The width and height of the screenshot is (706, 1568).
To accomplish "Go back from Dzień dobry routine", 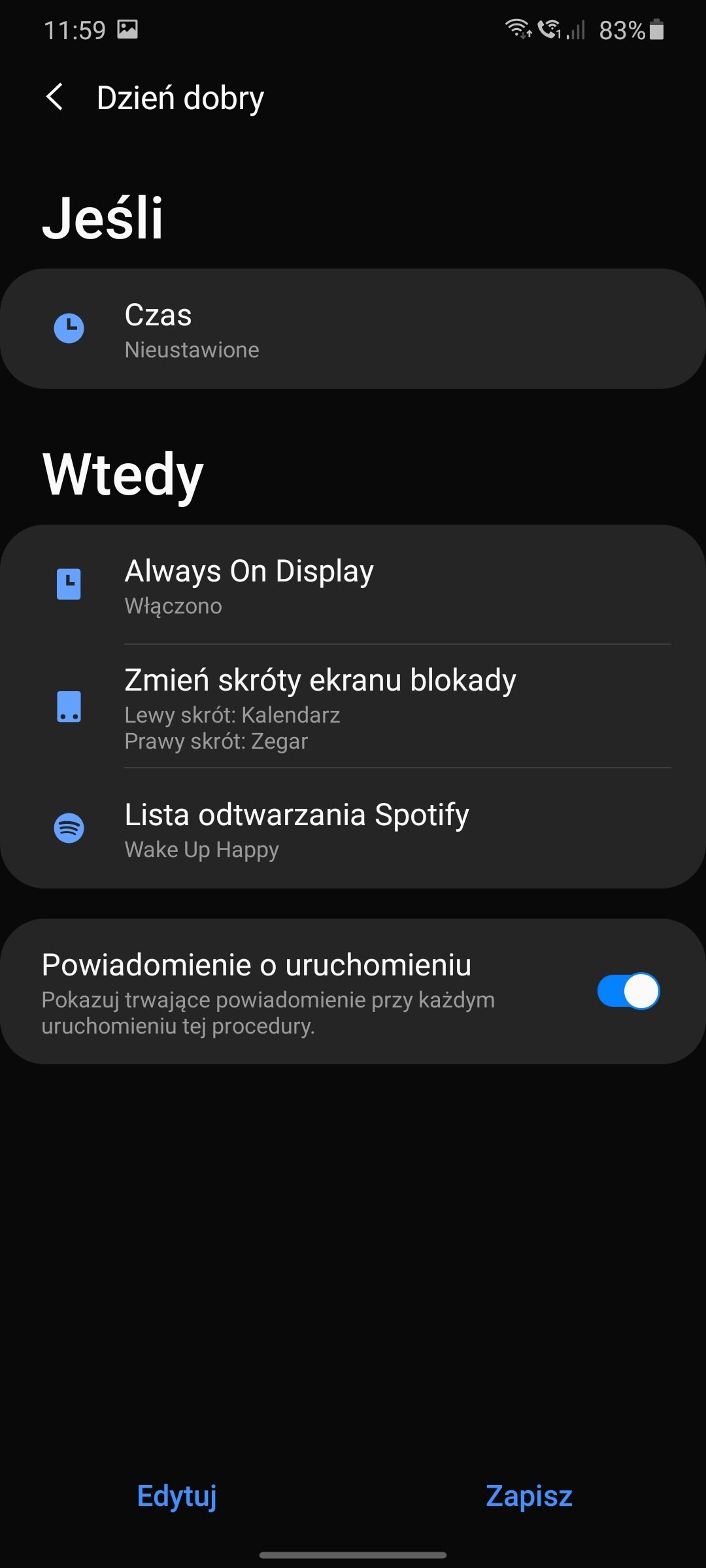I will click(55, 97).
